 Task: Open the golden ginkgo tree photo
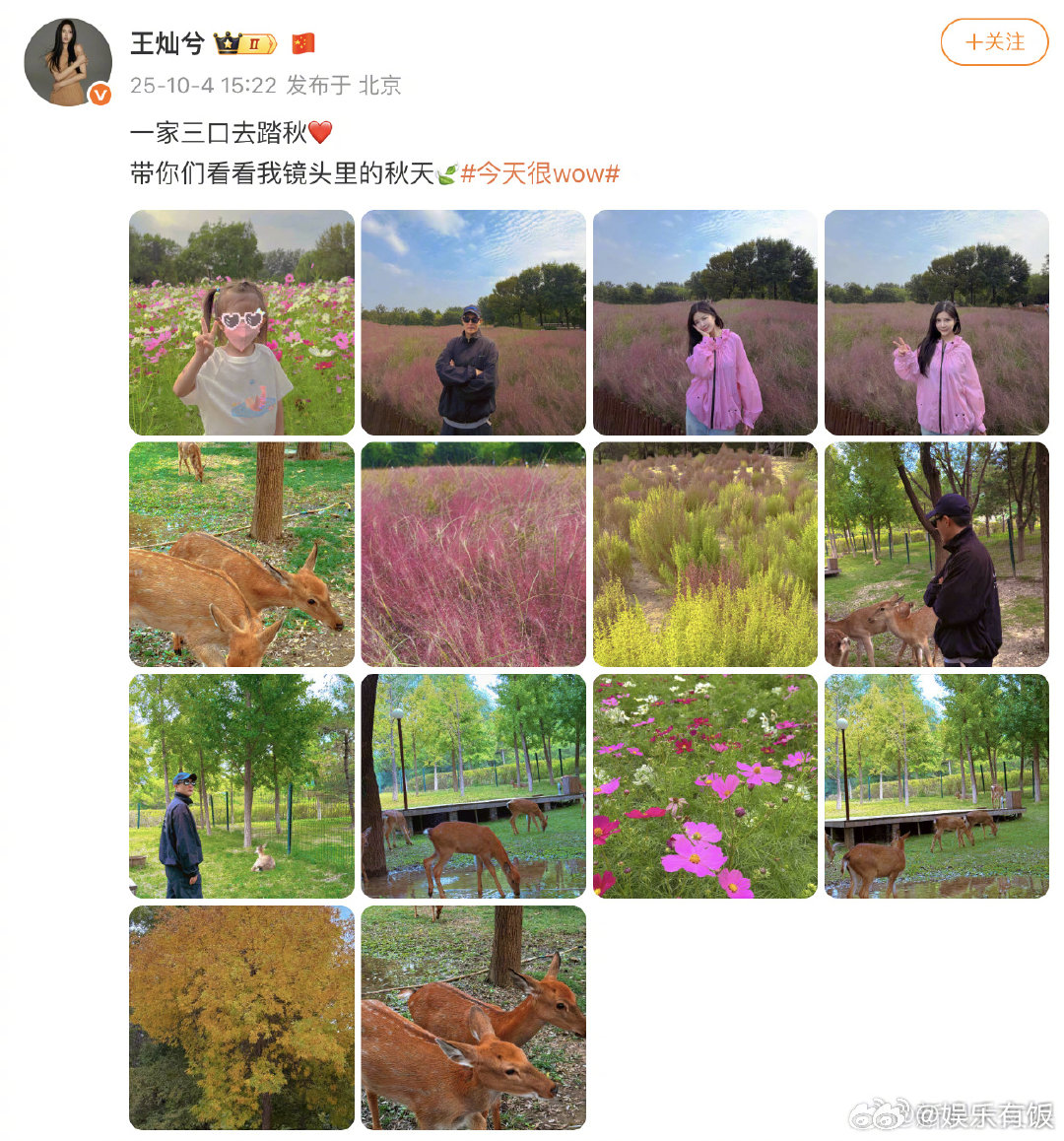240,1019
